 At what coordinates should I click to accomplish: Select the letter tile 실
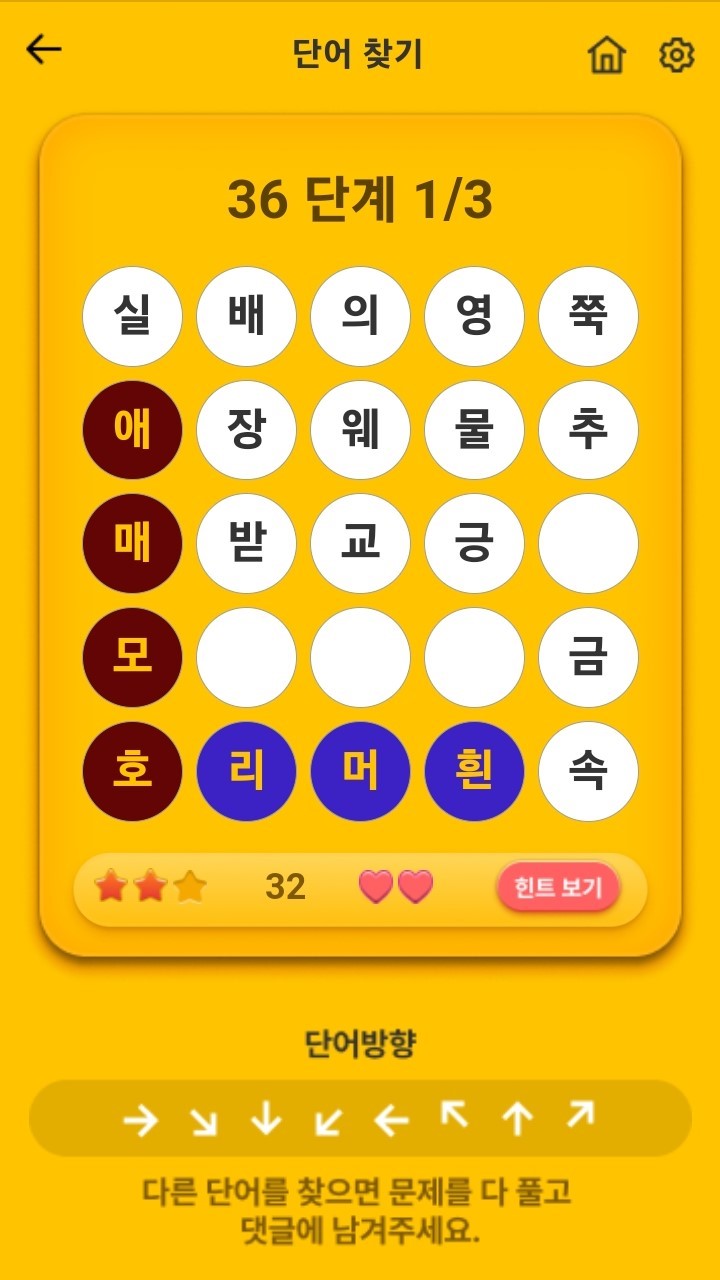[133, 316]
